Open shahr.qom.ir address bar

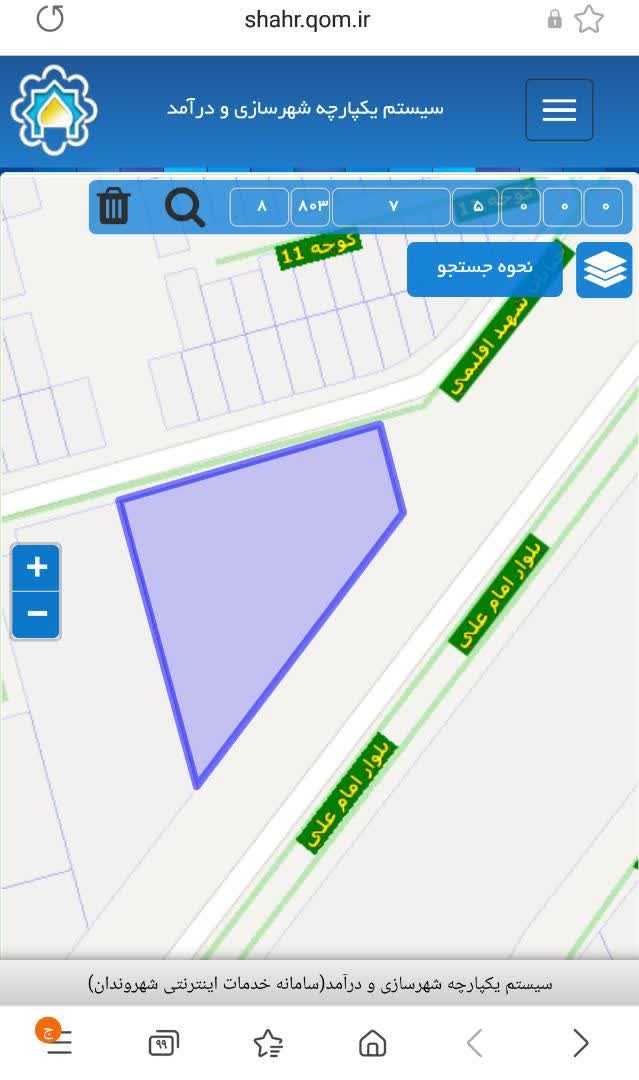click(x=307, y=20)
